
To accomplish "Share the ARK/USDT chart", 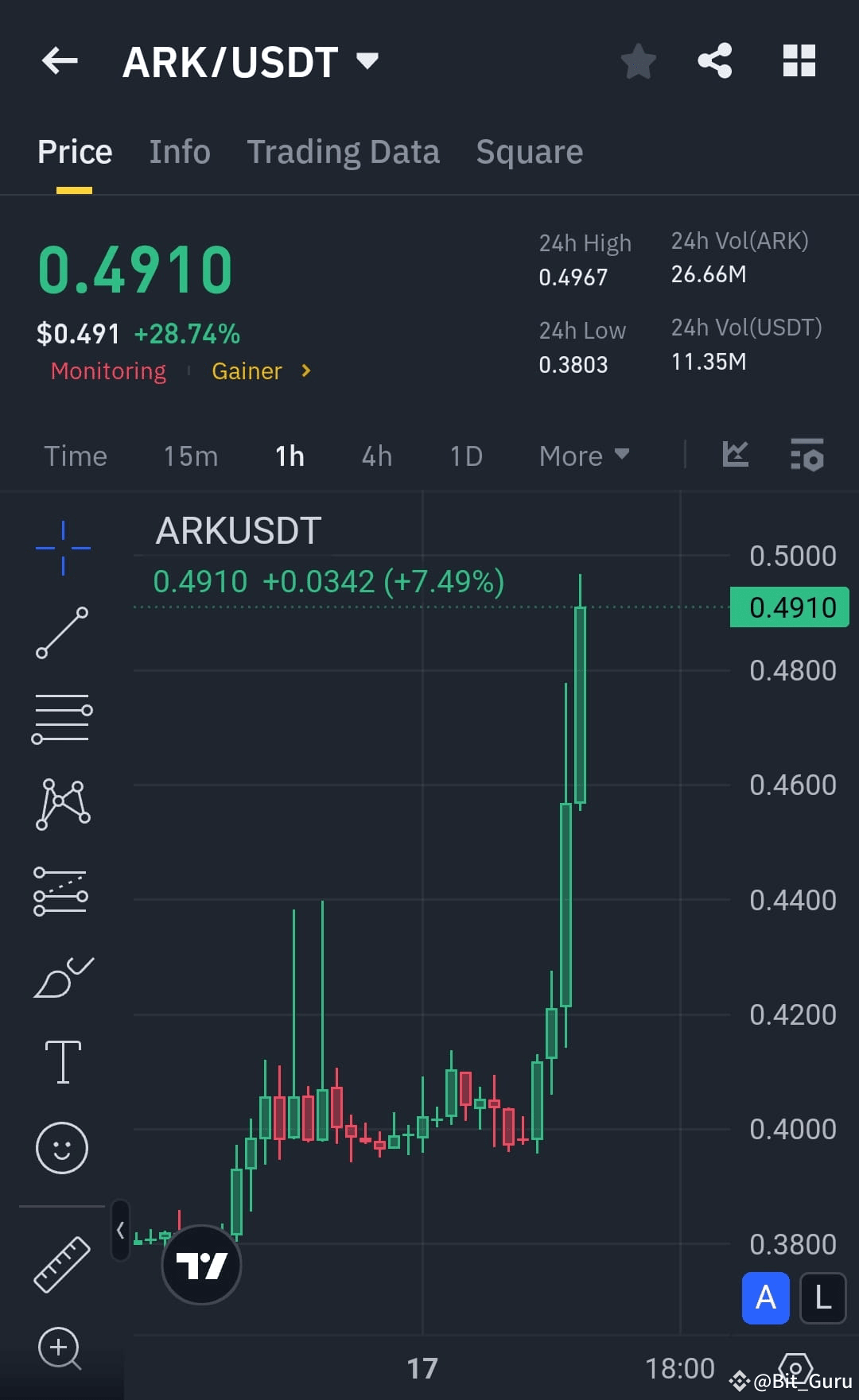I will [713, 60].
